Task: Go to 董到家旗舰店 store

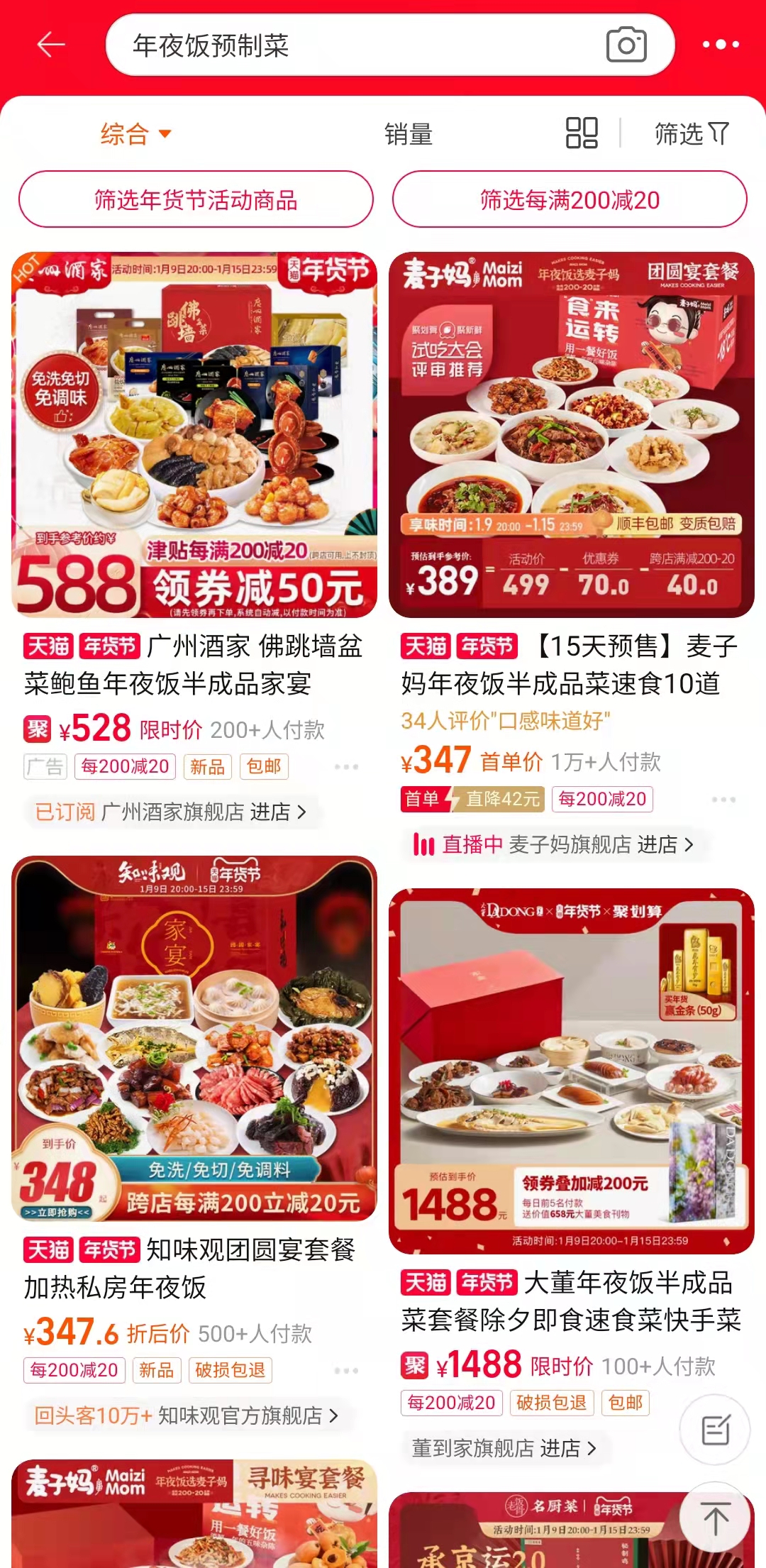Action: (x=504, y=1448)
